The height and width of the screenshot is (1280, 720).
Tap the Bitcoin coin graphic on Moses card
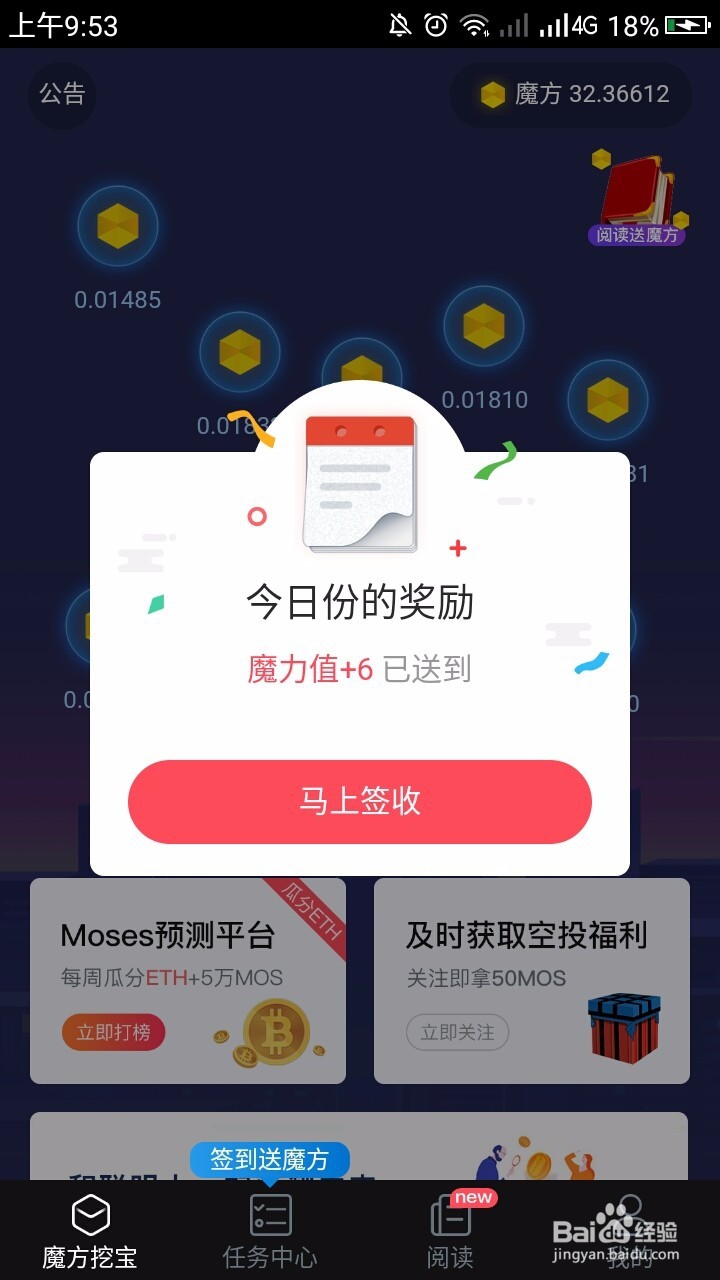coord(275,1032)
